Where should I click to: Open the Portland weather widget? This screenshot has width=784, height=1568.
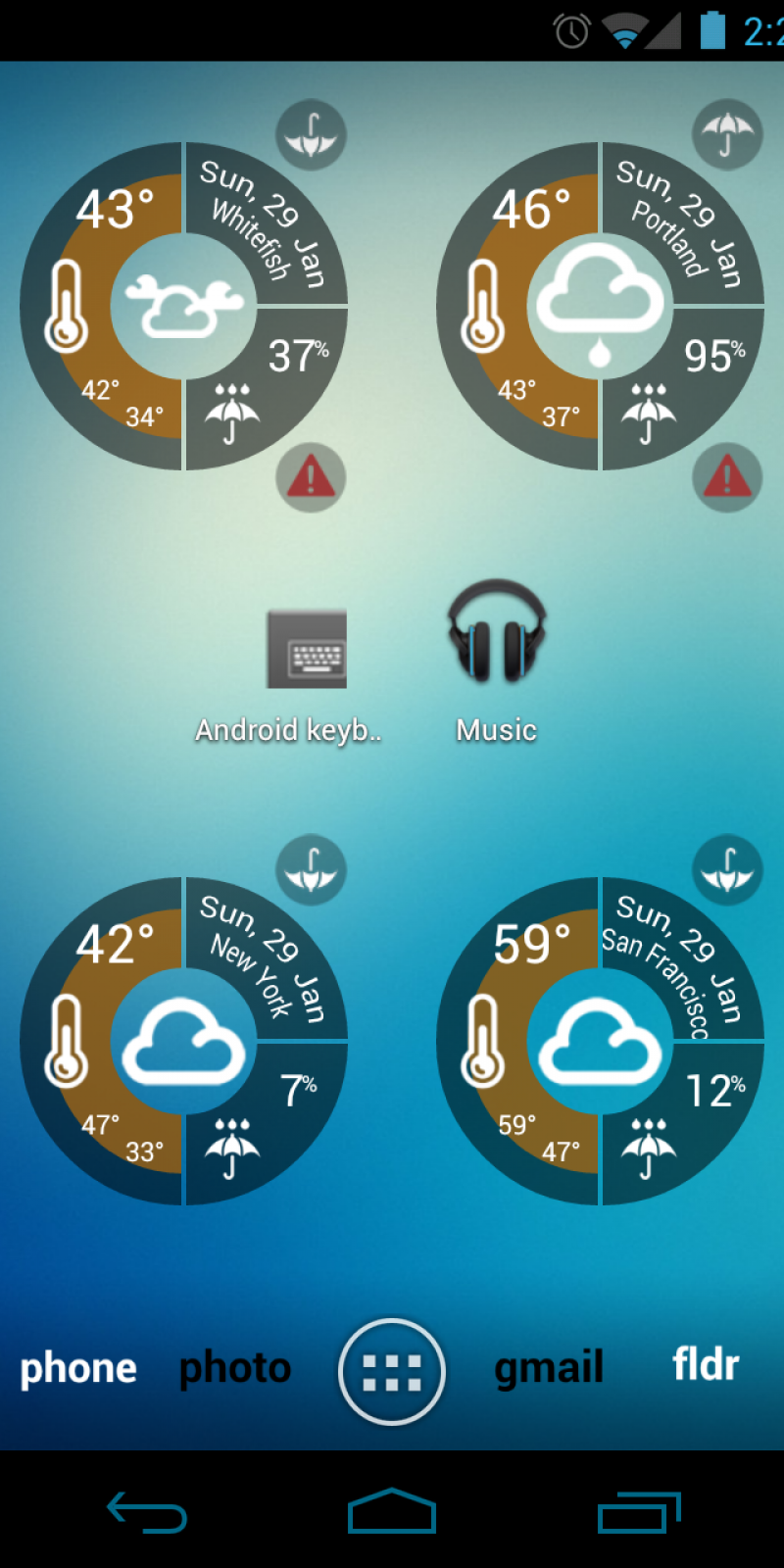(x=600, y=306)
